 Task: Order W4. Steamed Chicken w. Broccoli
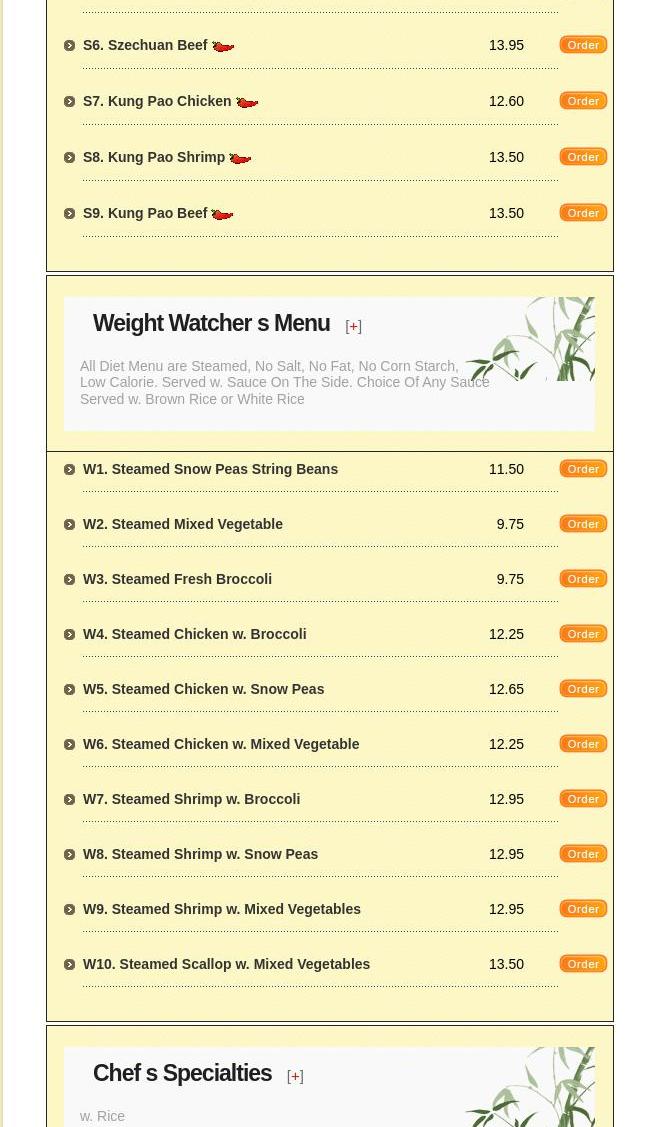(583, 634)
